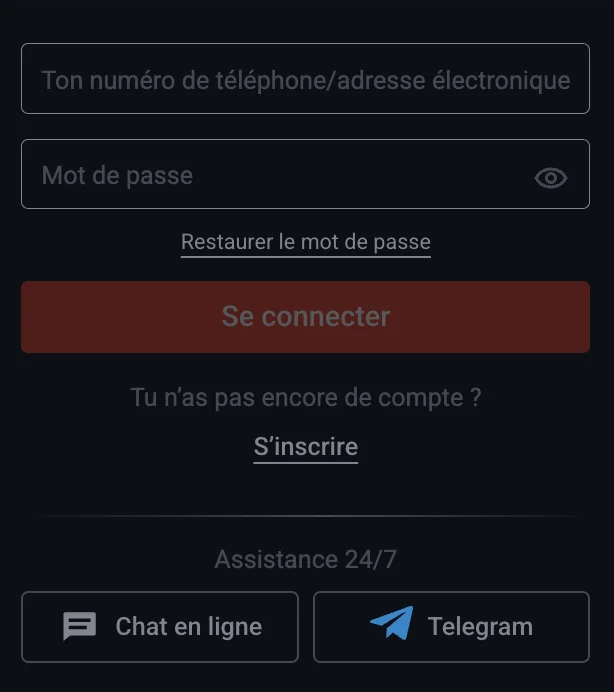Open Restaurer le mot de passe link
This screenshot has width=614, height=692.
[305, 242]
